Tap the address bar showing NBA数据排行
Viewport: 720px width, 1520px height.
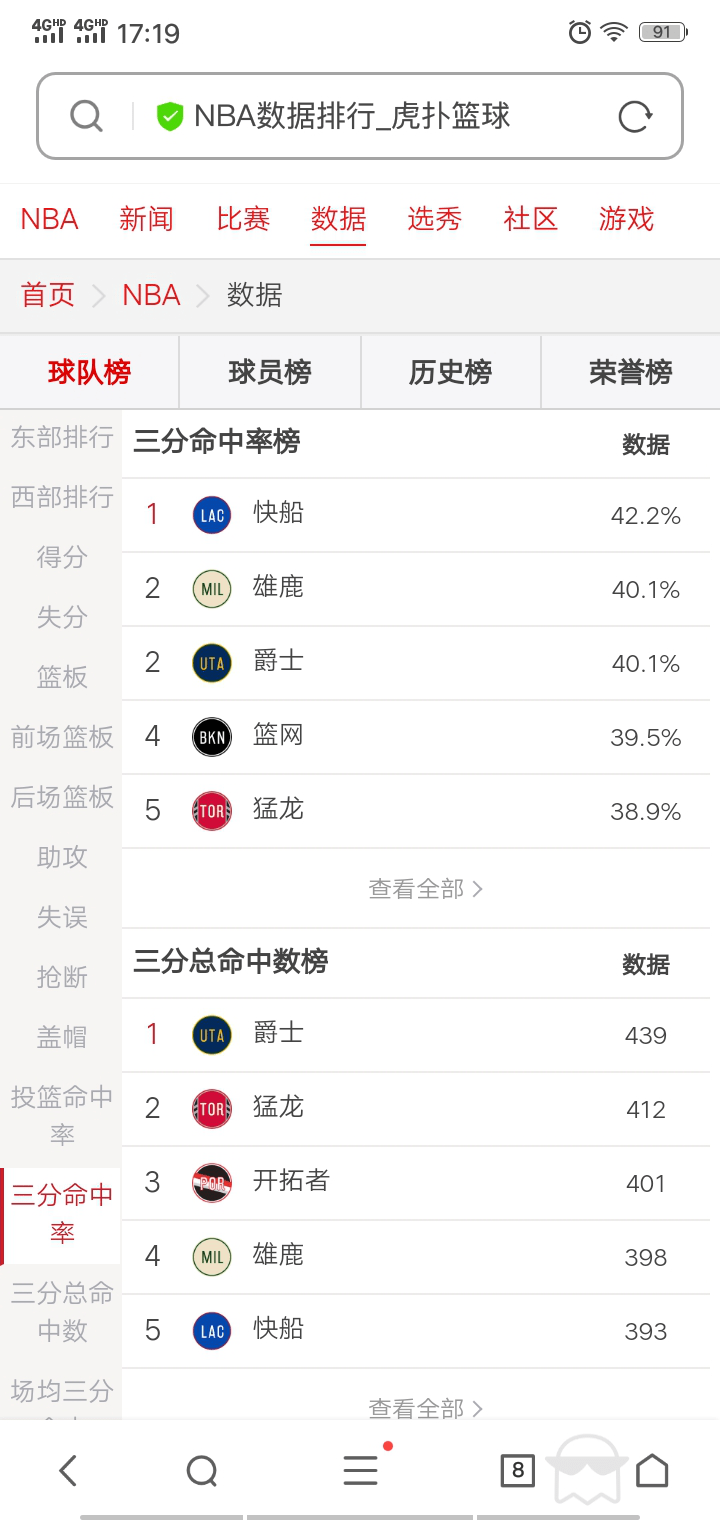click(x=360, y=116)
